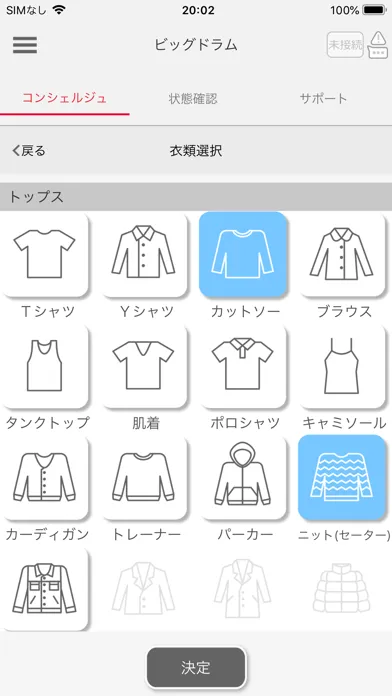
Task: Select the Yシャツ clothing tile
Action: tap(144, 254)
